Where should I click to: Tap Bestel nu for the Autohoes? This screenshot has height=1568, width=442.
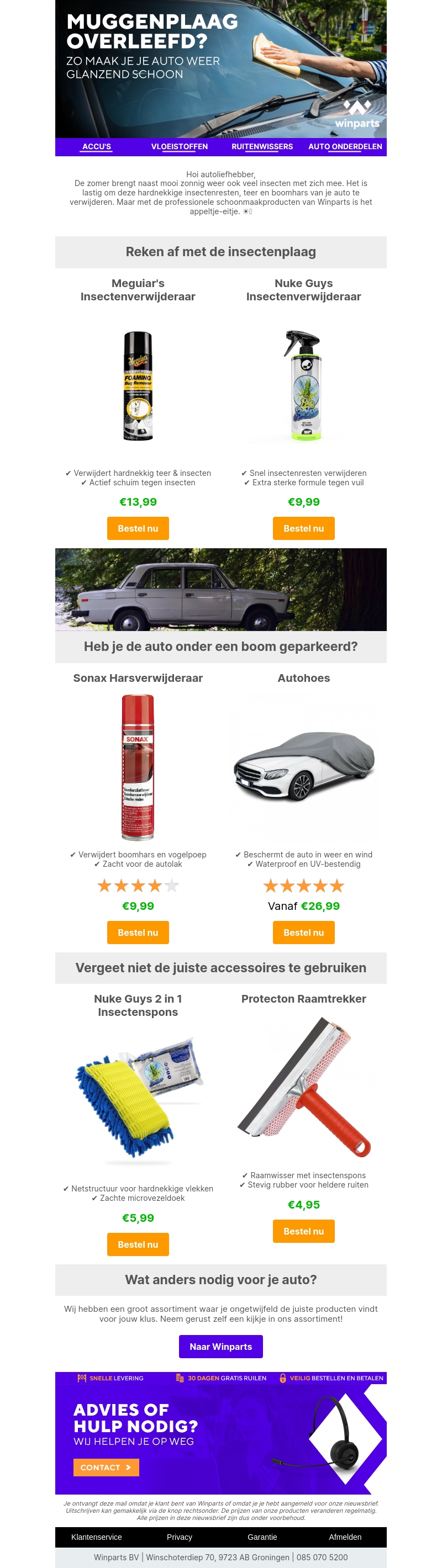point(303,933)
